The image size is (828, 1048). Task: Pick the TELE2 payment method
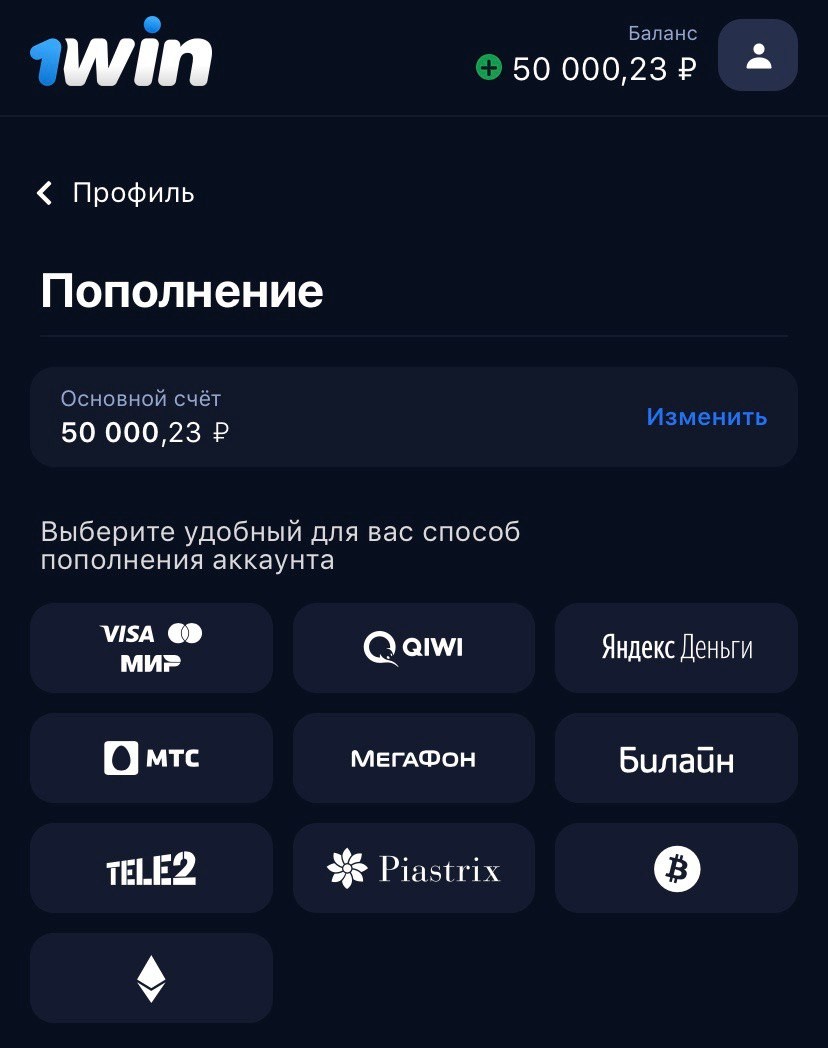click(151, 868)
